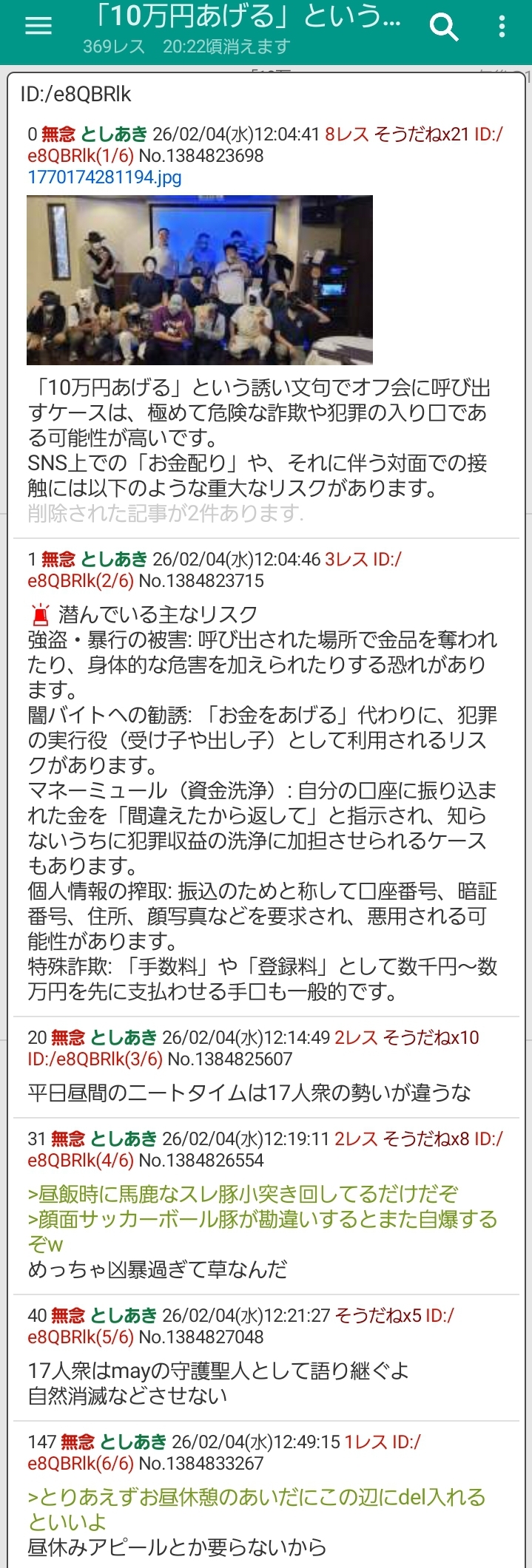Open thread search
The image size is (532, 1568).
click(x=444, y=27)
